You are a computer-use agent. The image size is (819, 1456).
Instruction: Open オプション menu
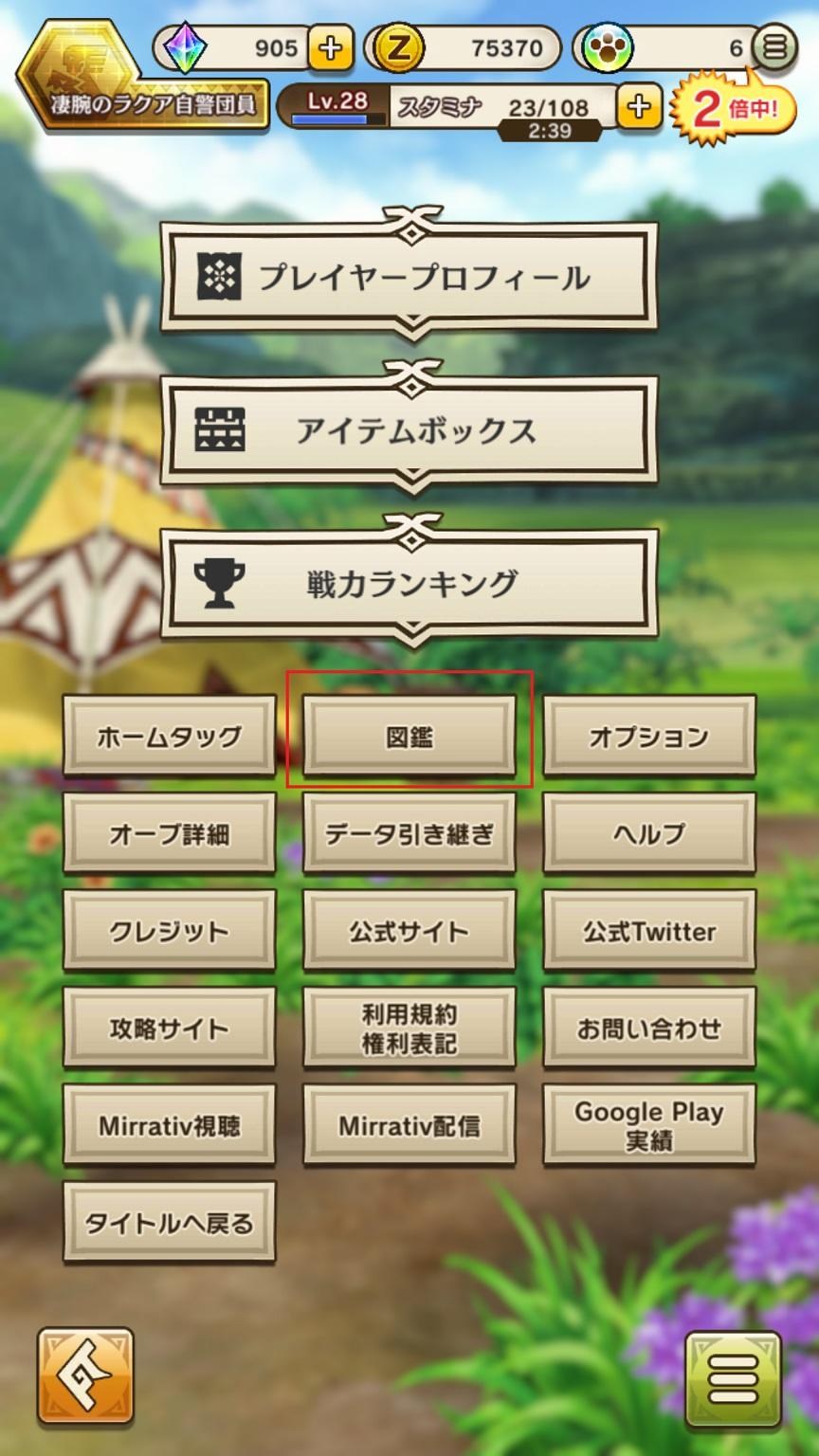(x=649, y=737)
